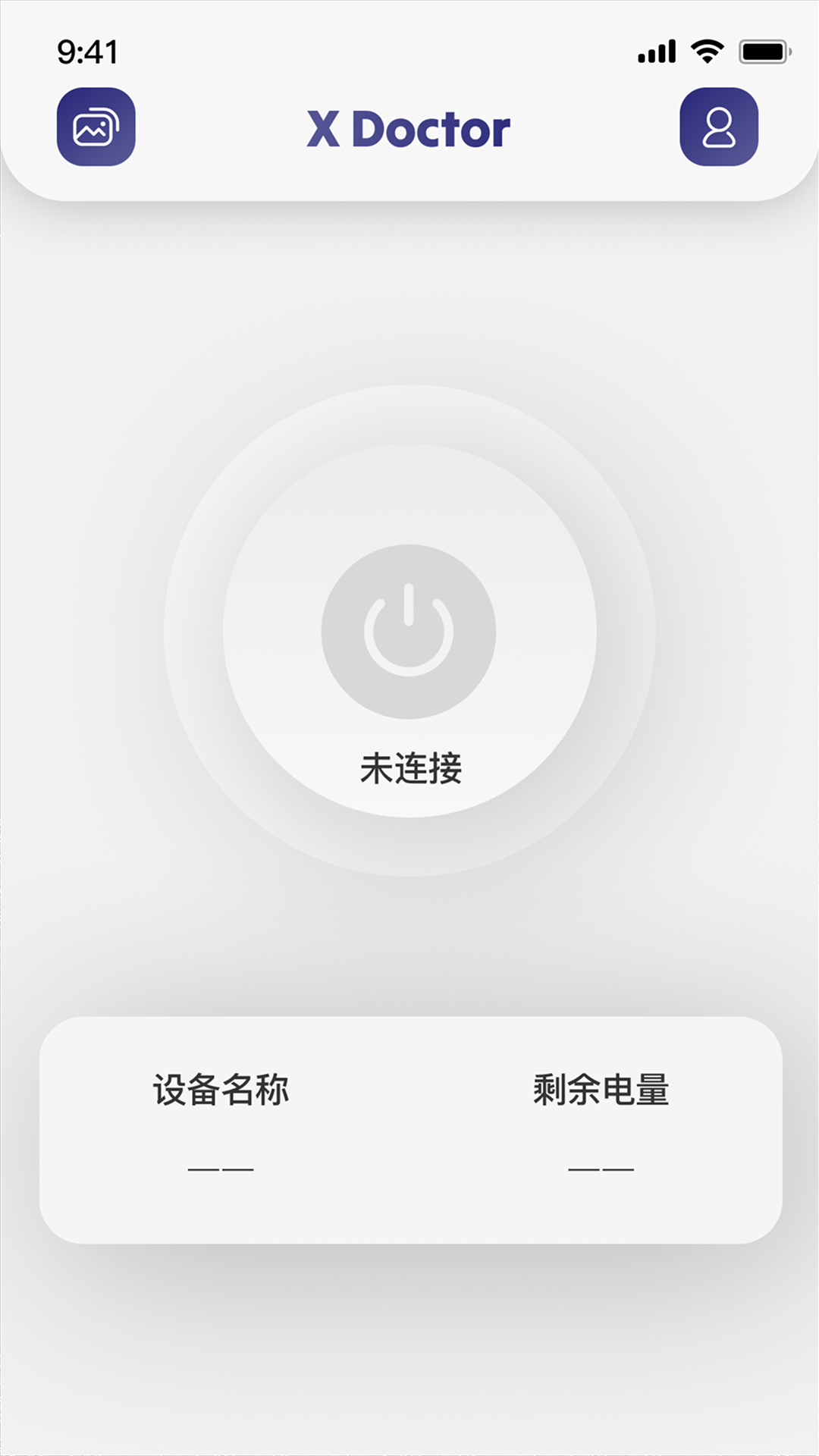Tap the dash under 设备名称
819x1456 pixels.
tap(220, 1168)
